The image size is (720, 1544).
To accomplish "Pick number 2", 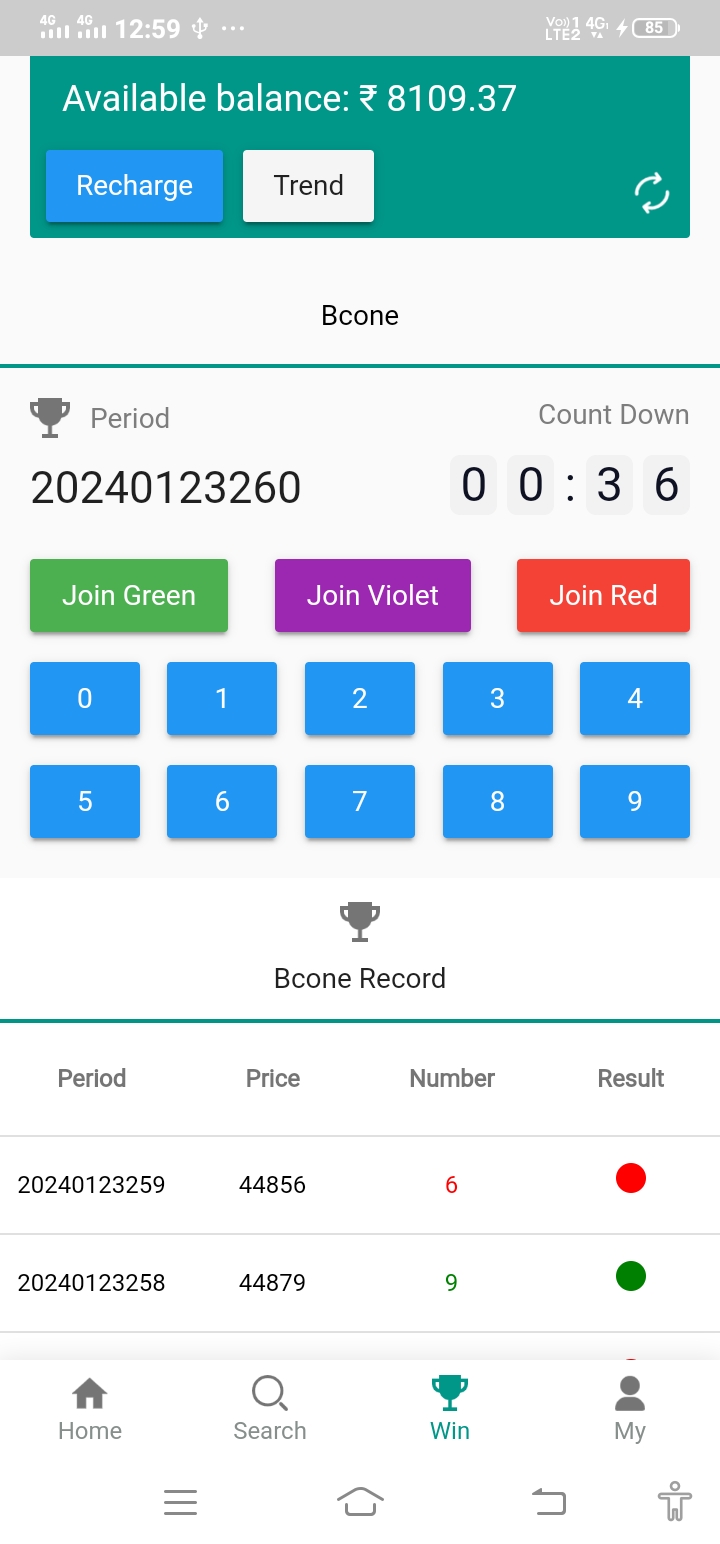I will pos(360,698).
